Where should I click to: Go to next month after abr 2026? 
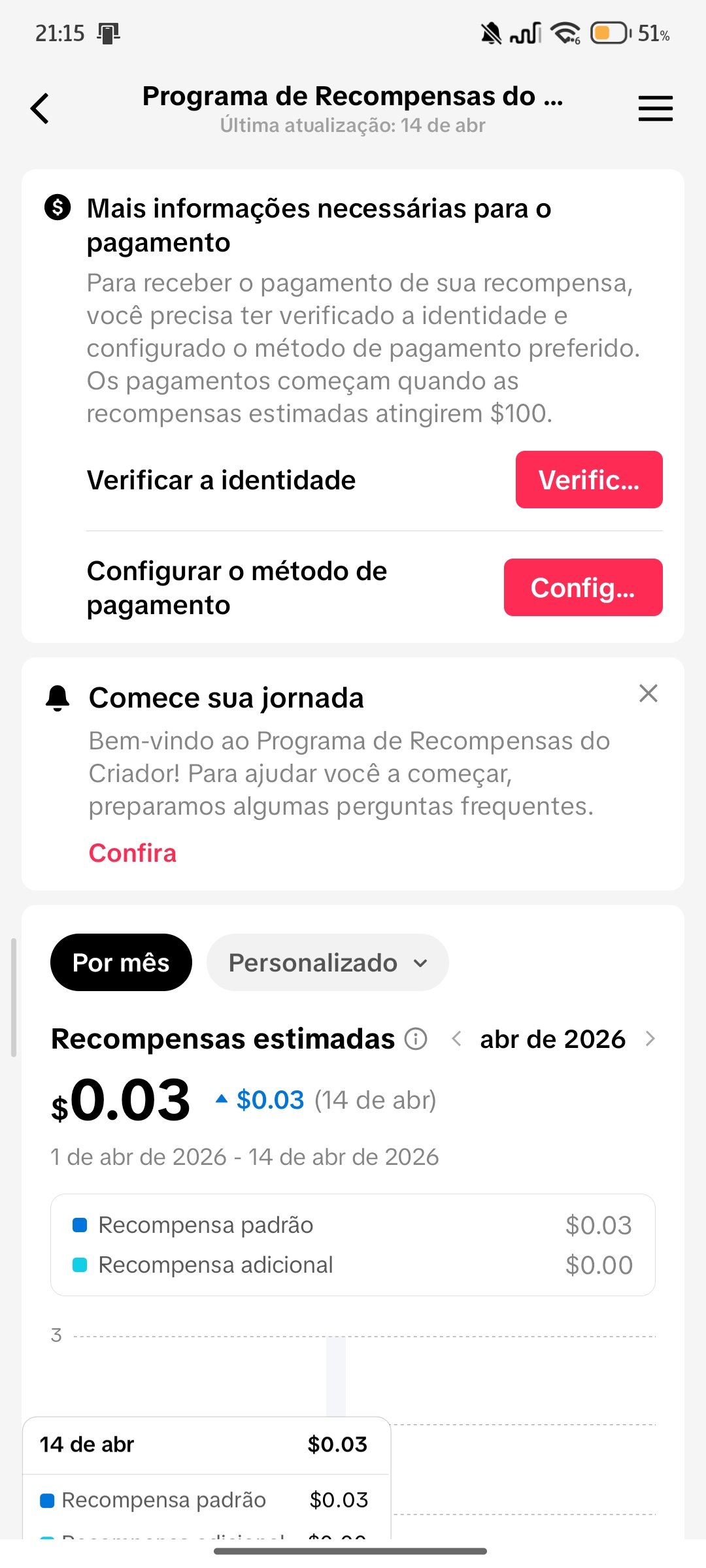click(650, 1038)
